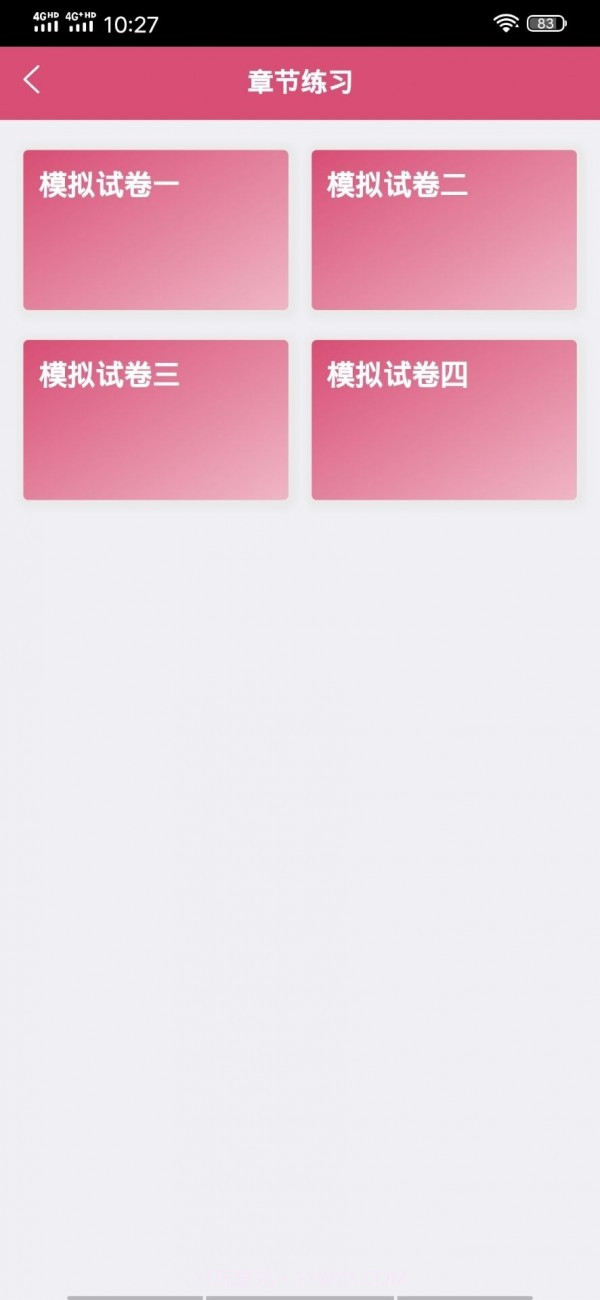The width and height of the screenshot is (600, 1300).
Task: Choose the 模拟试卷四 card
Action: tap(444, 420)
